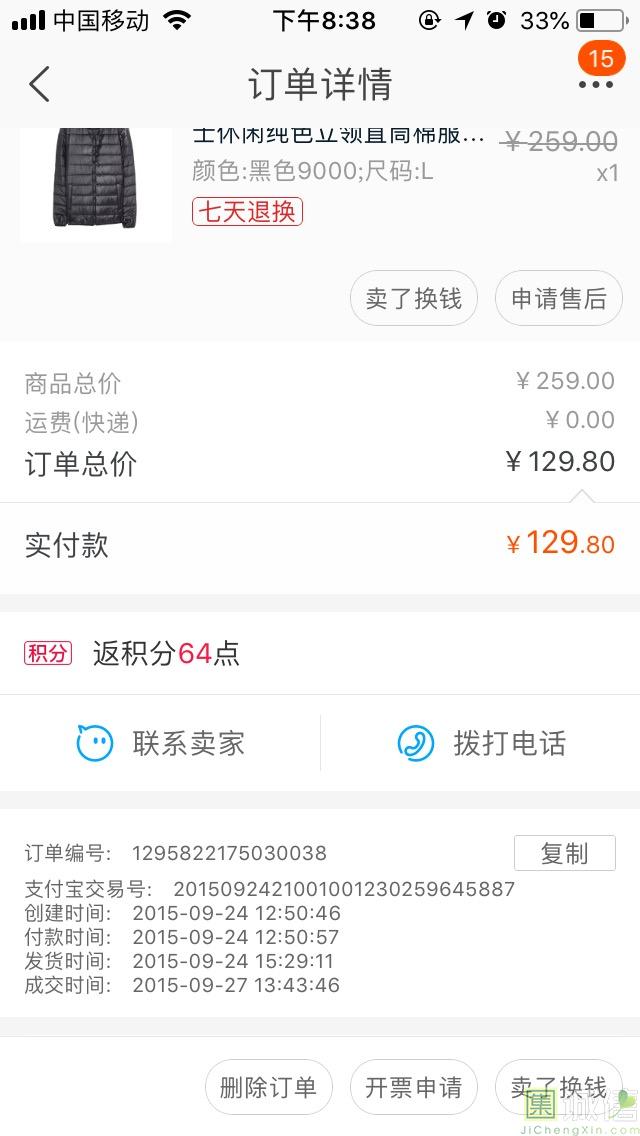
Task: Tap 申请售后 to request after-sales service
Action: [559, 298]
